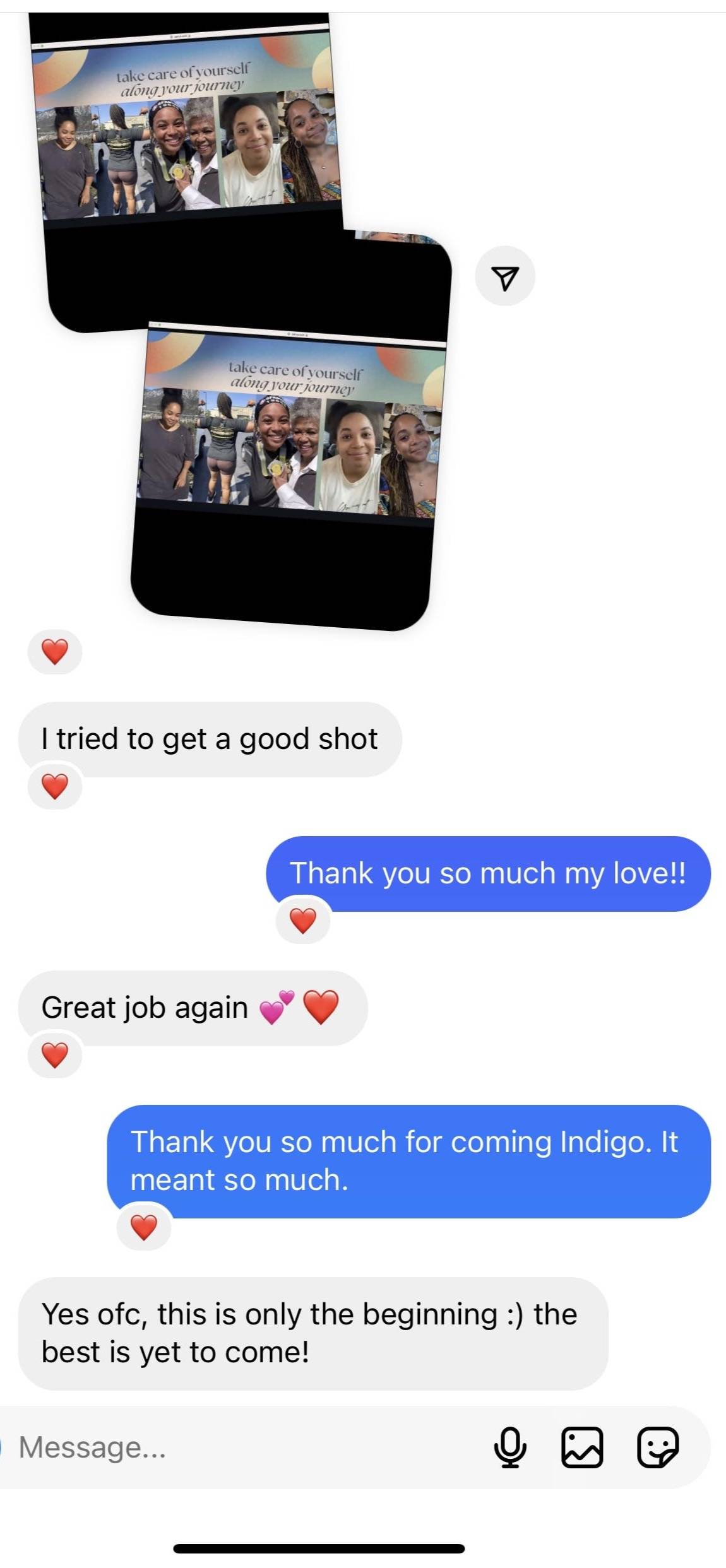Open the sticker picker

click(x=657, y=1447)
